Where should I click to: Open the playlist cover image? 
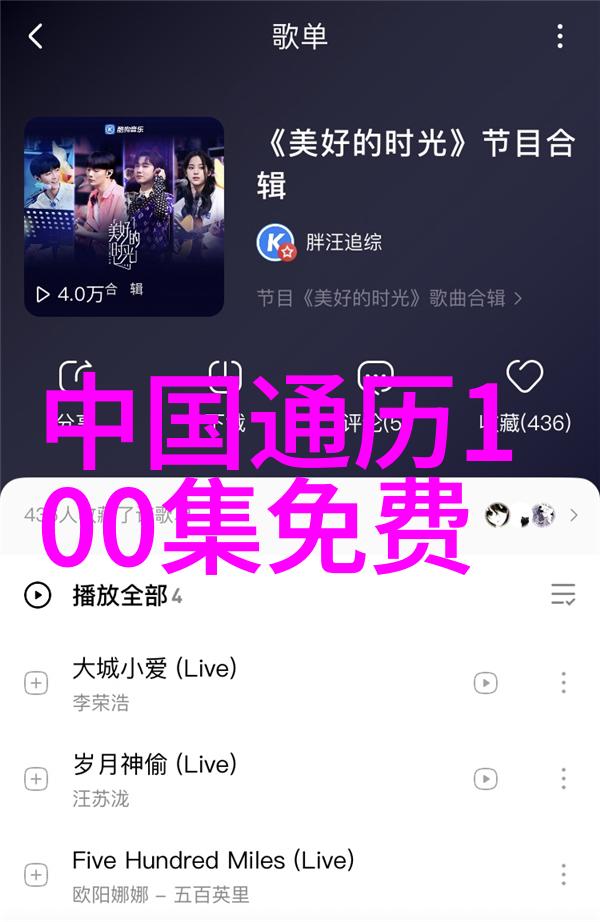124,216
